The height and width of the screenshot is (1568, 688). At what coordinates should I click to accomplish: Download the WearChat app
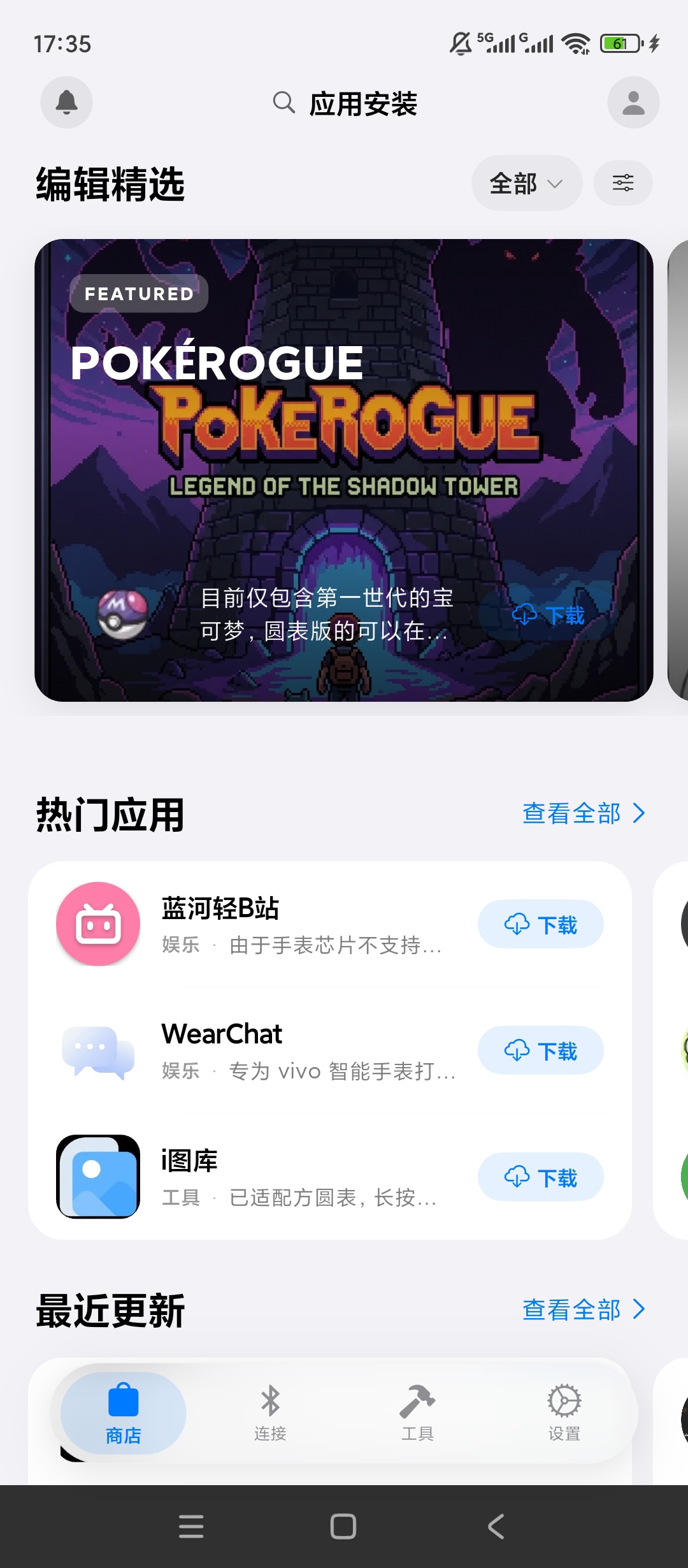click(540, 1050)
